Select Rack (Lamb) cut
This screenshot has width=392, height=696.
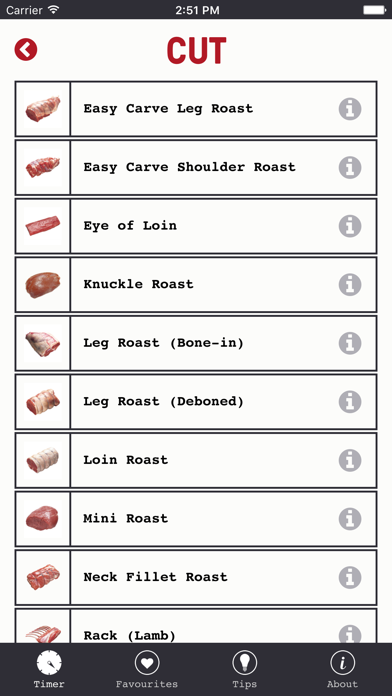[x=196, y=625]
